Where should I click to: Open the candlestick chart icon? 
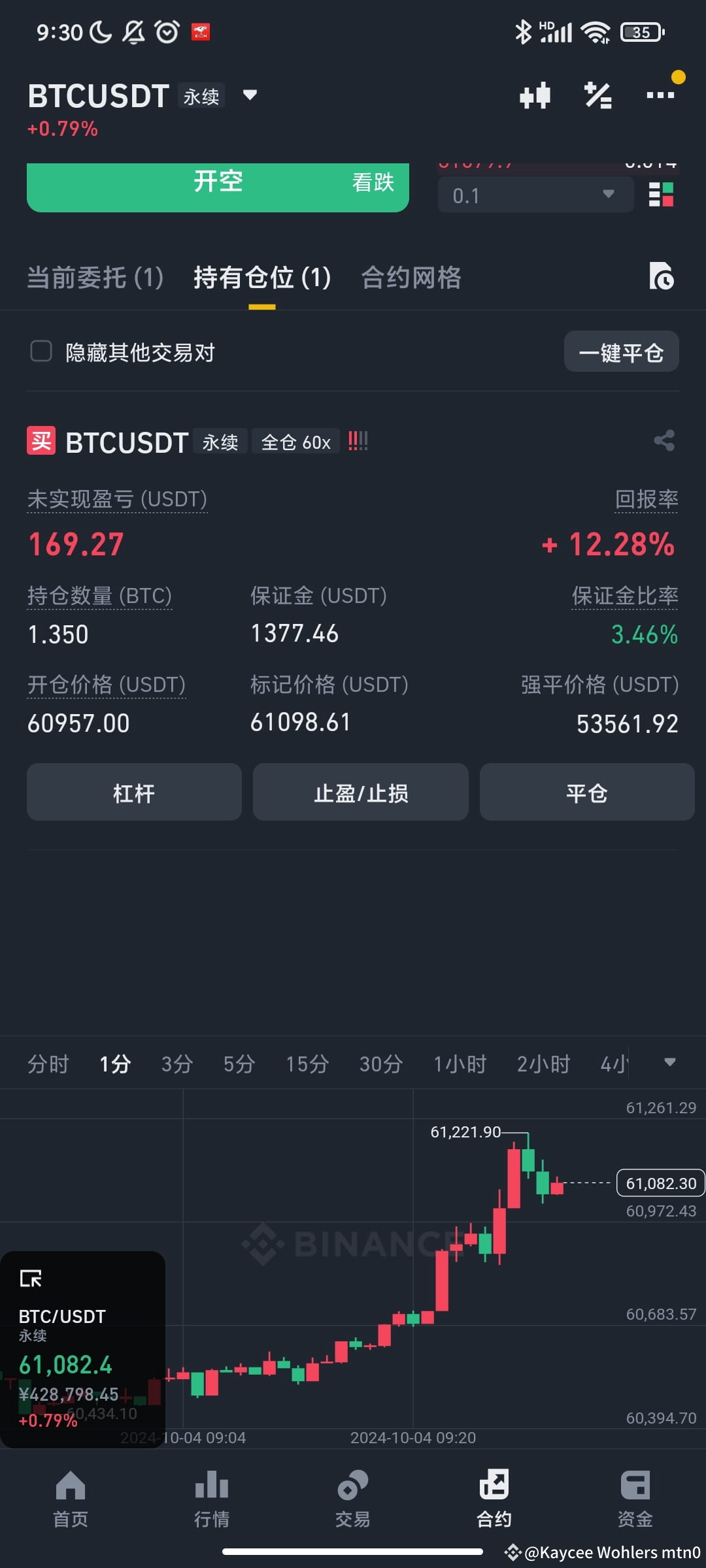[535, 95]
